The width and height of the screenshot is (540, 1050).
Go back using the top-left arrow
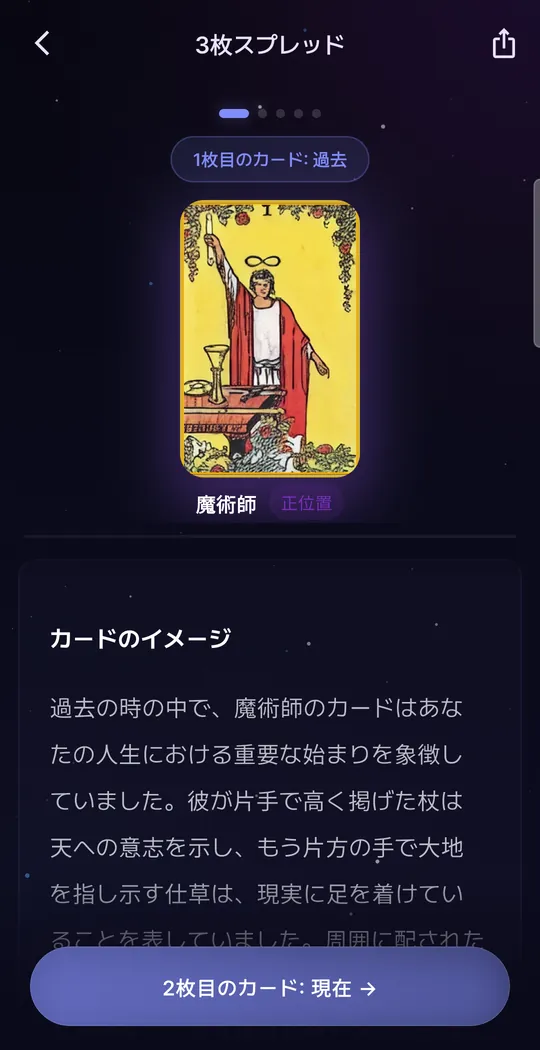pyautogui.click(x=42, y=44)
